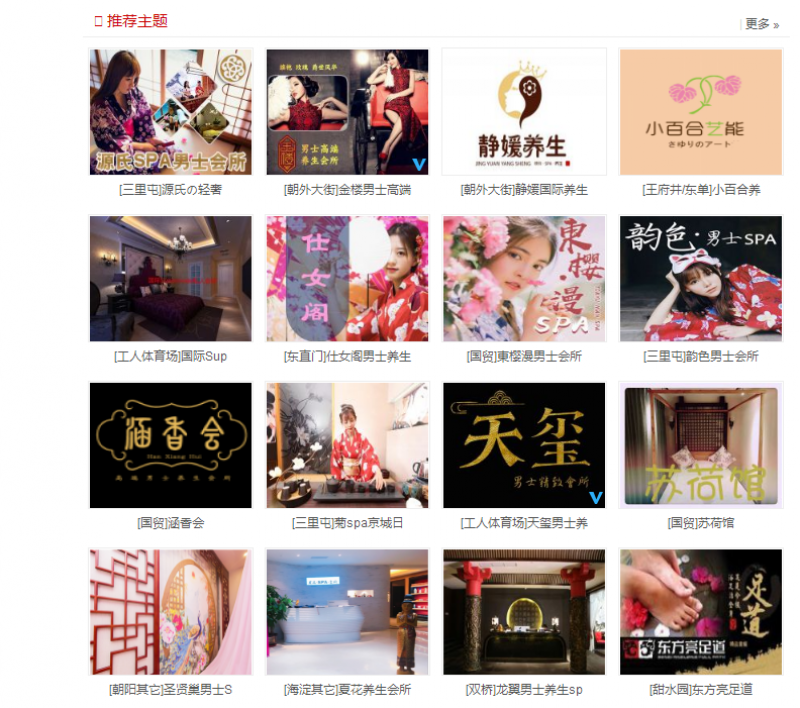Select the 圣贤巢男士S card

pyautogui.click(x=170, y=612)
